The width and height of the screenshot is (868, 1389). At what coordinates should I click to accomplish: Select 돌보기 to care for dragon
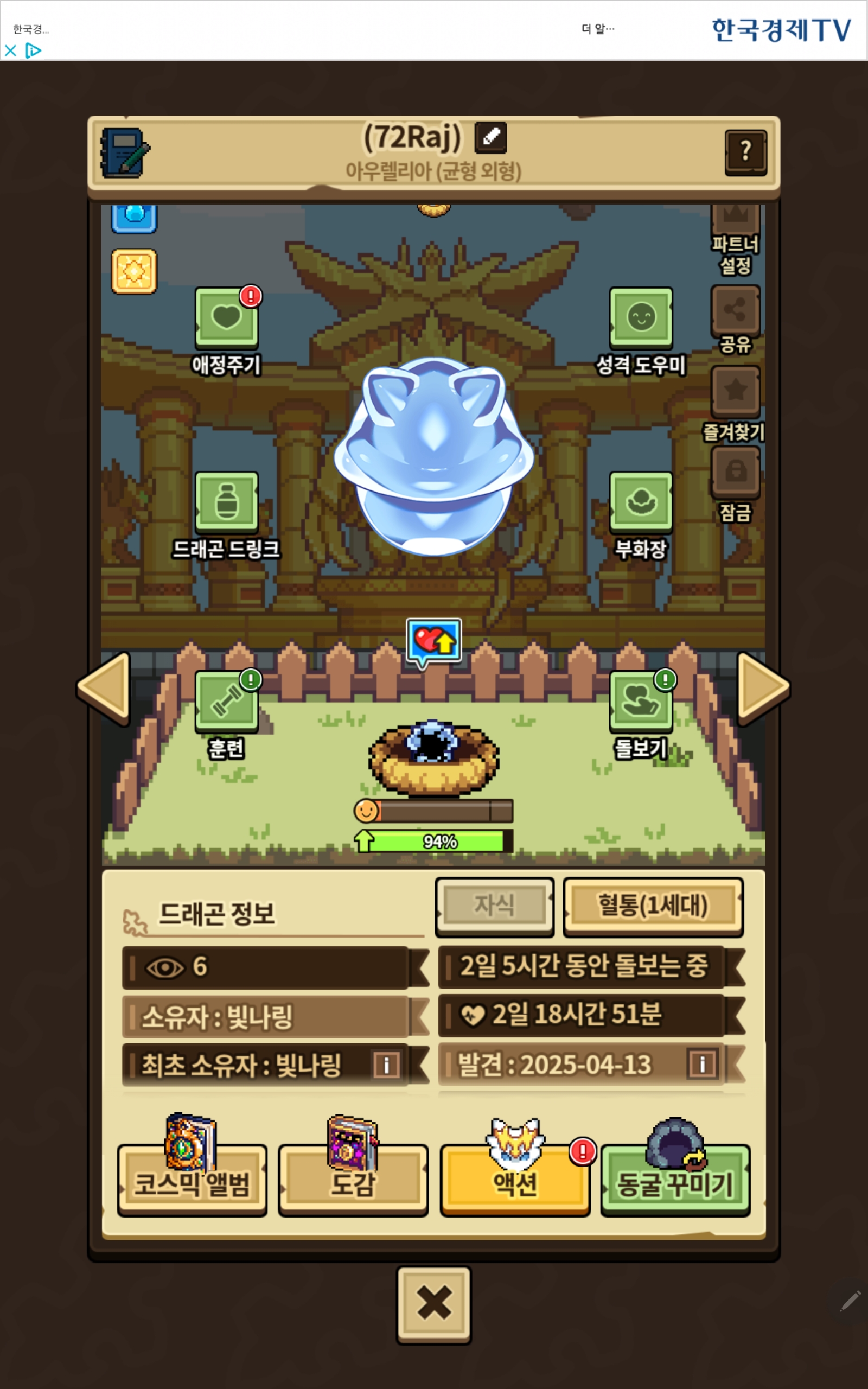641,702
